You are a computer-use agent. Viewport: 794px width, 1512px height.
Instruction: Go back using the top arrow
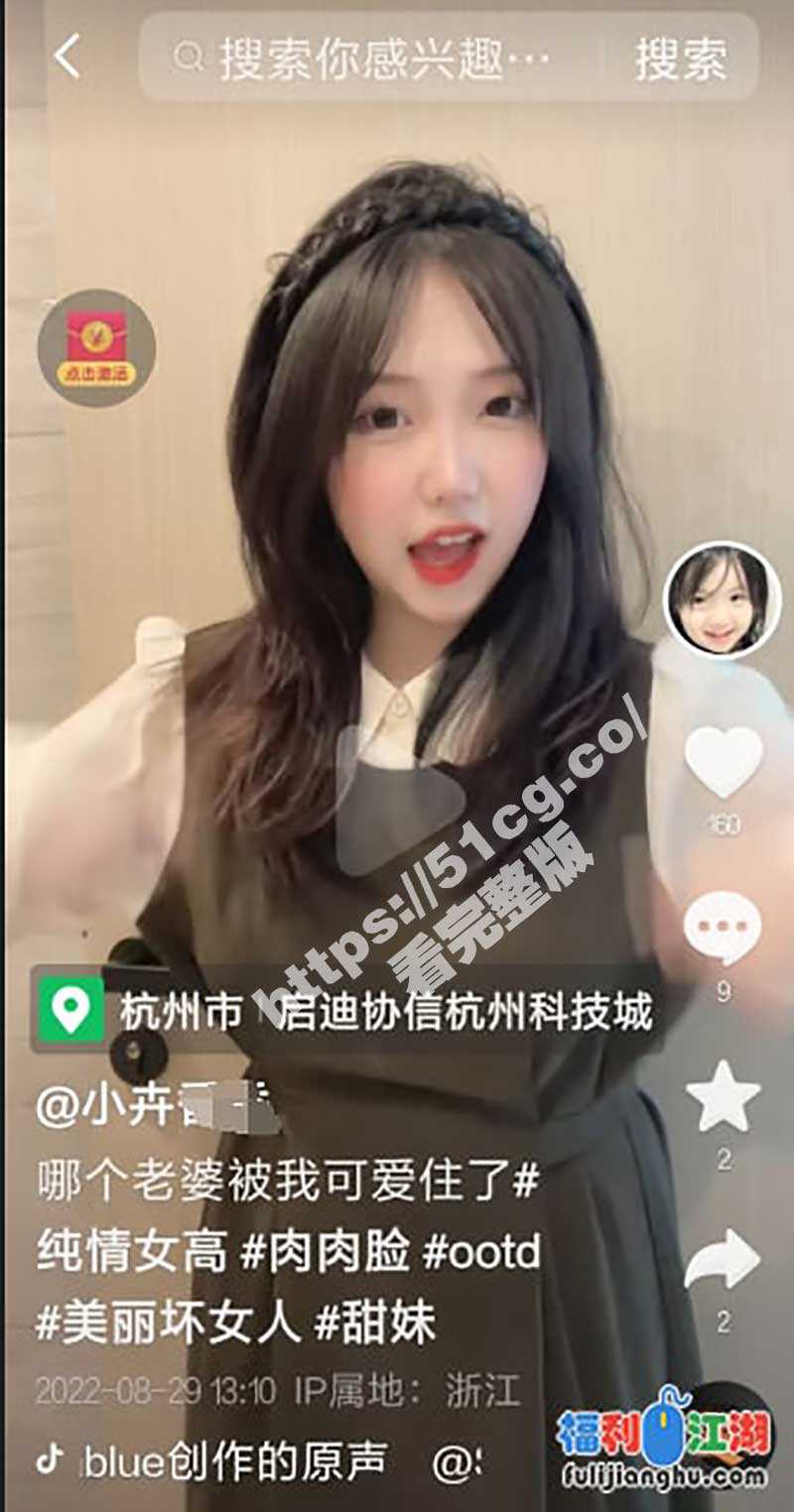click(67, 57)
